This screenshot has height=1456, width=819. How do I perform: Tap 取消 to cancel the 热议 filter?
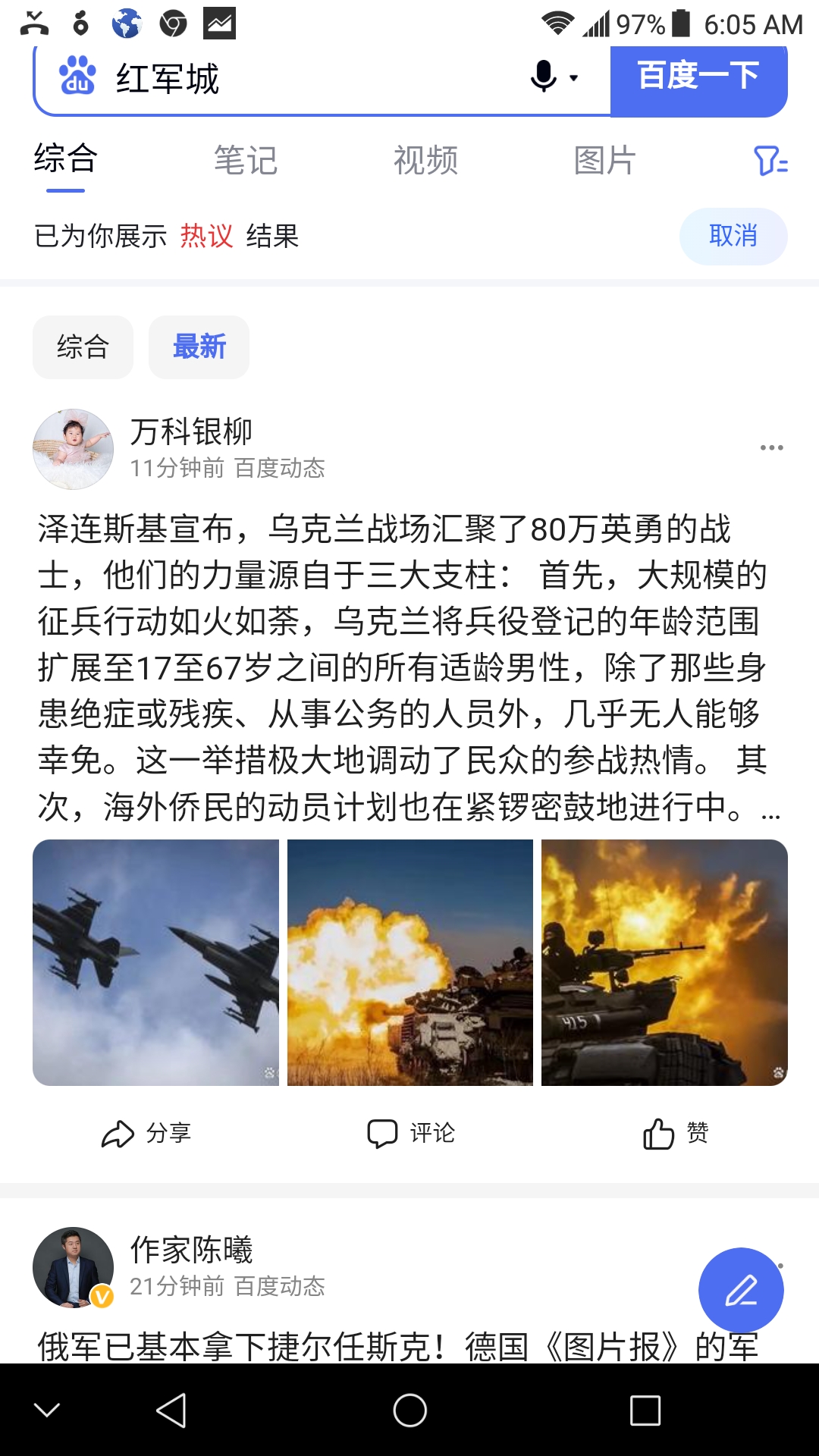pyautogui.click(x=733, y=236)
